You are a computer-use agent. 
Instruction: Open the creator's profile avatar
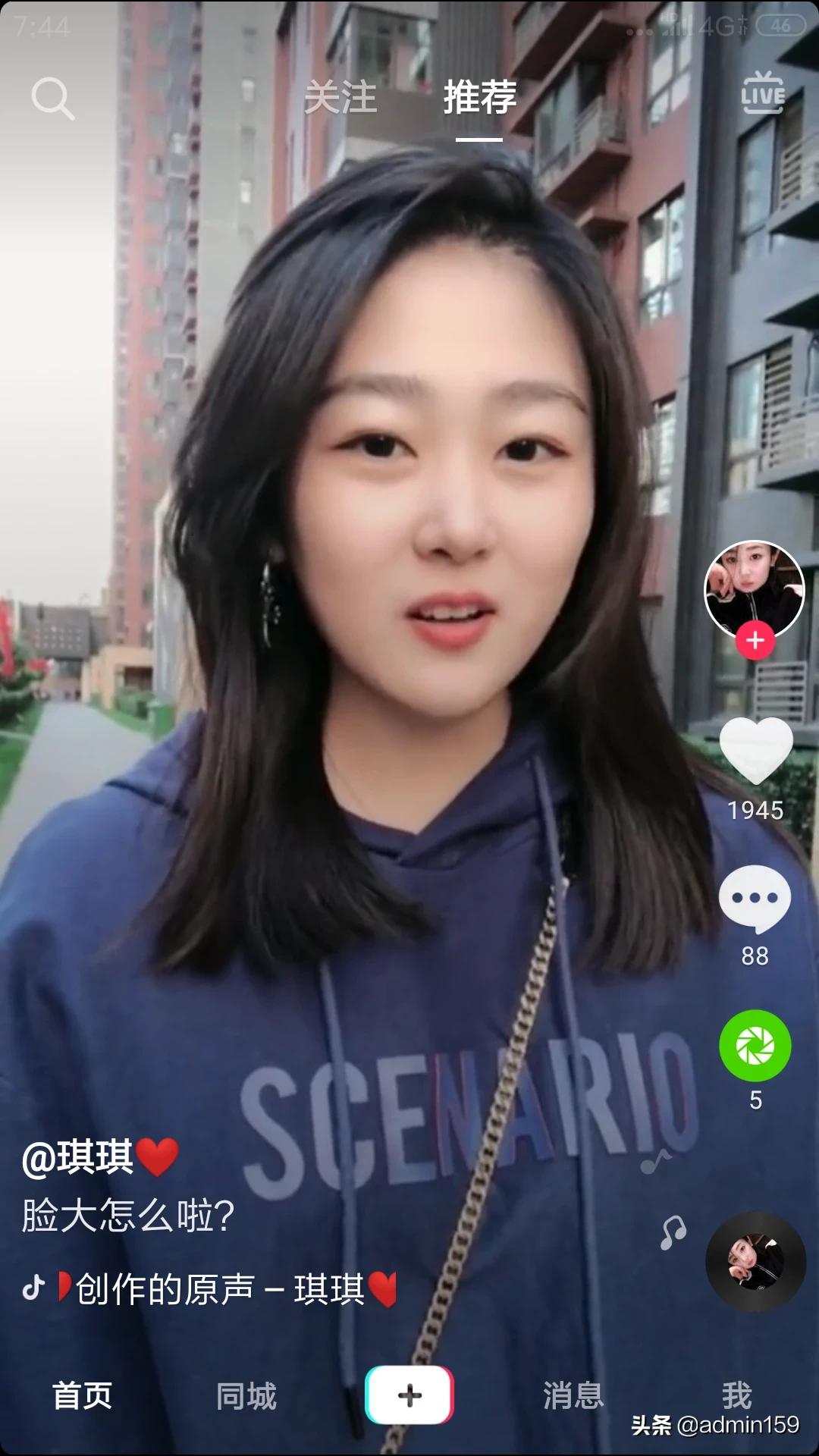coord(755,589)
